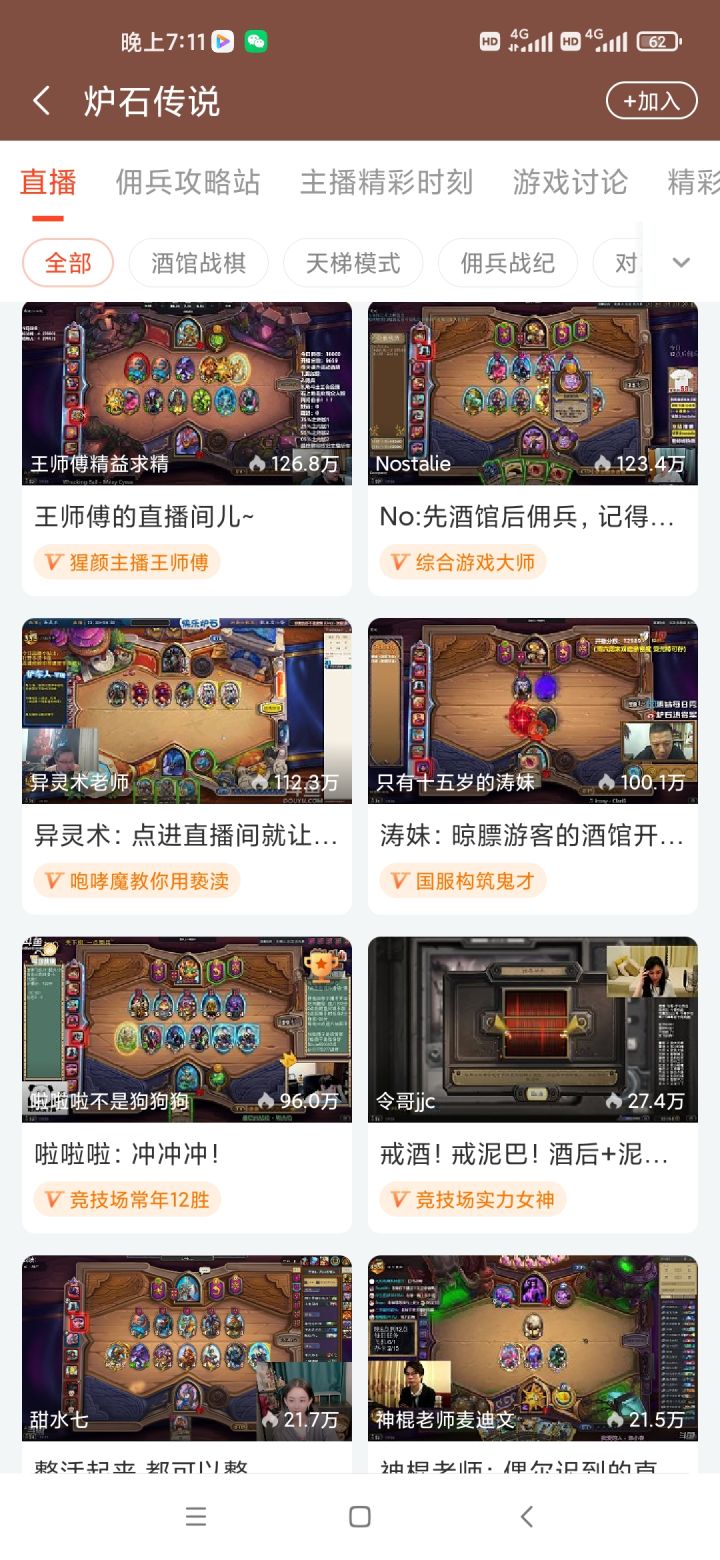Select the 酒馆战棋 filter chip

[x=197, y=262]
